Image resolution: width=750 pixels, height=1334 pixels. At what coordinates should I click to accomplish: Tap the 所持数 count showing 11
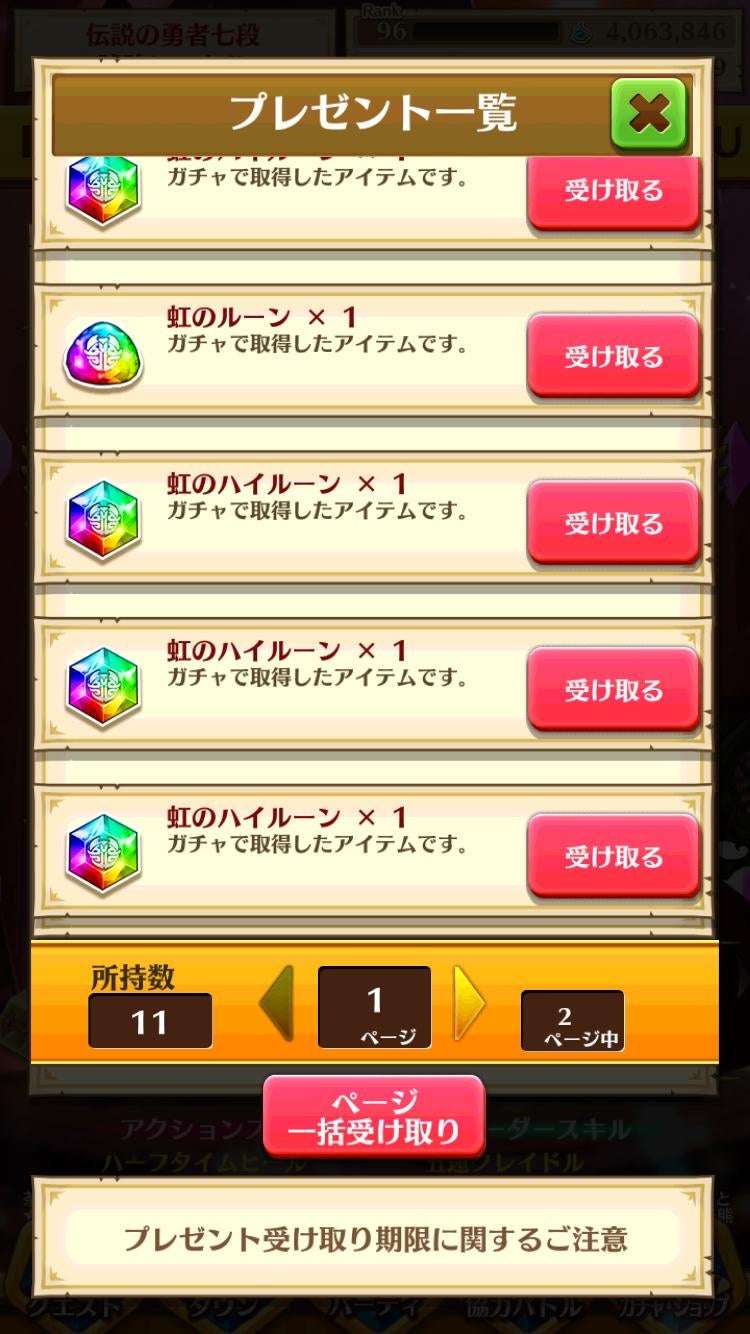(x=150, y=1019)
